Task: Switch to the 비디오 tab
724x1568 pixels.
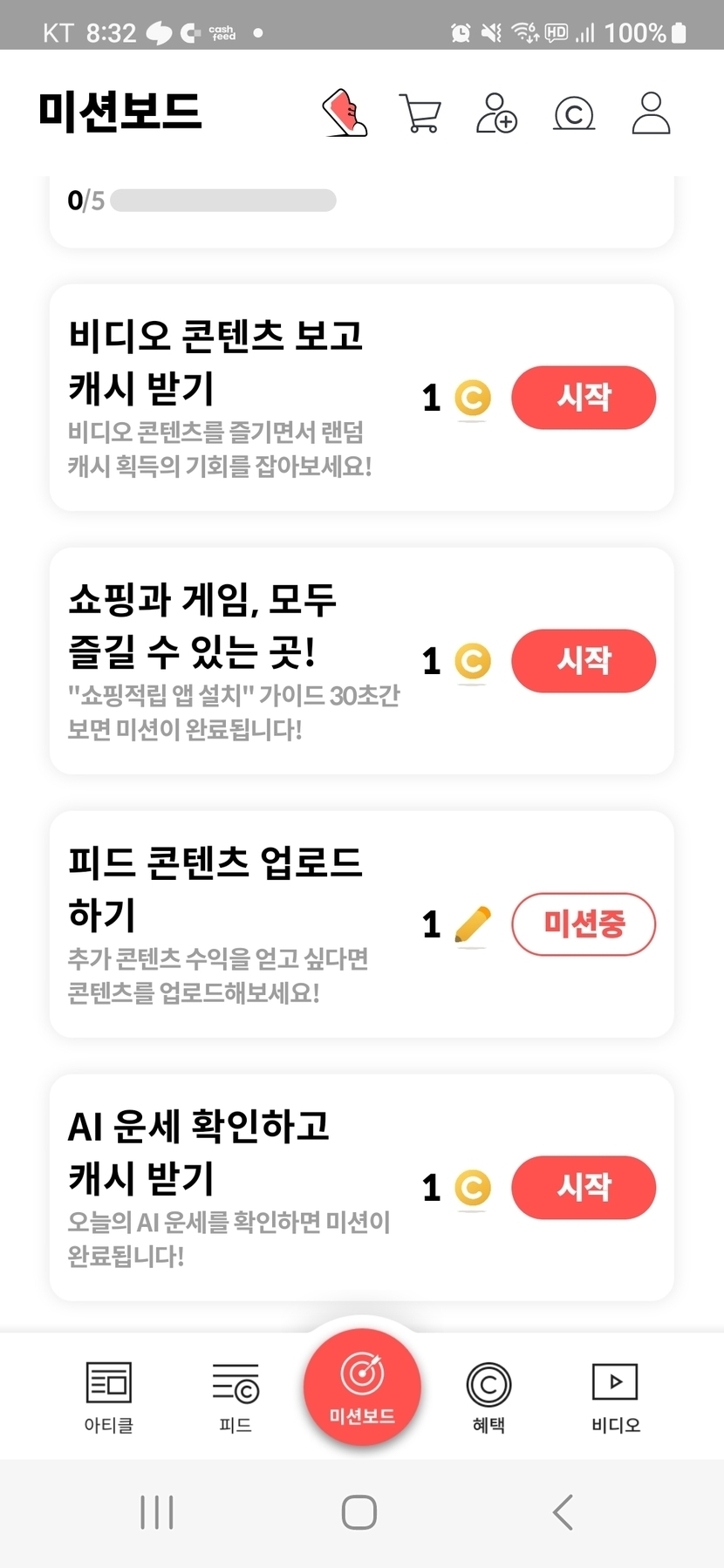Action: (615, 1397)
